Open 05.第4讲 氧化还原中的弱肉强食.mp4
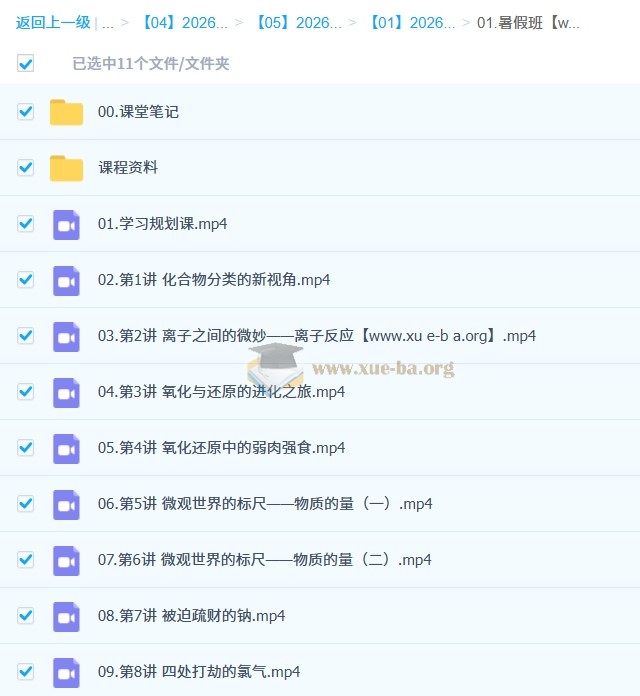The width and height of the screenshot is (640, 696). tap(221, 448)
